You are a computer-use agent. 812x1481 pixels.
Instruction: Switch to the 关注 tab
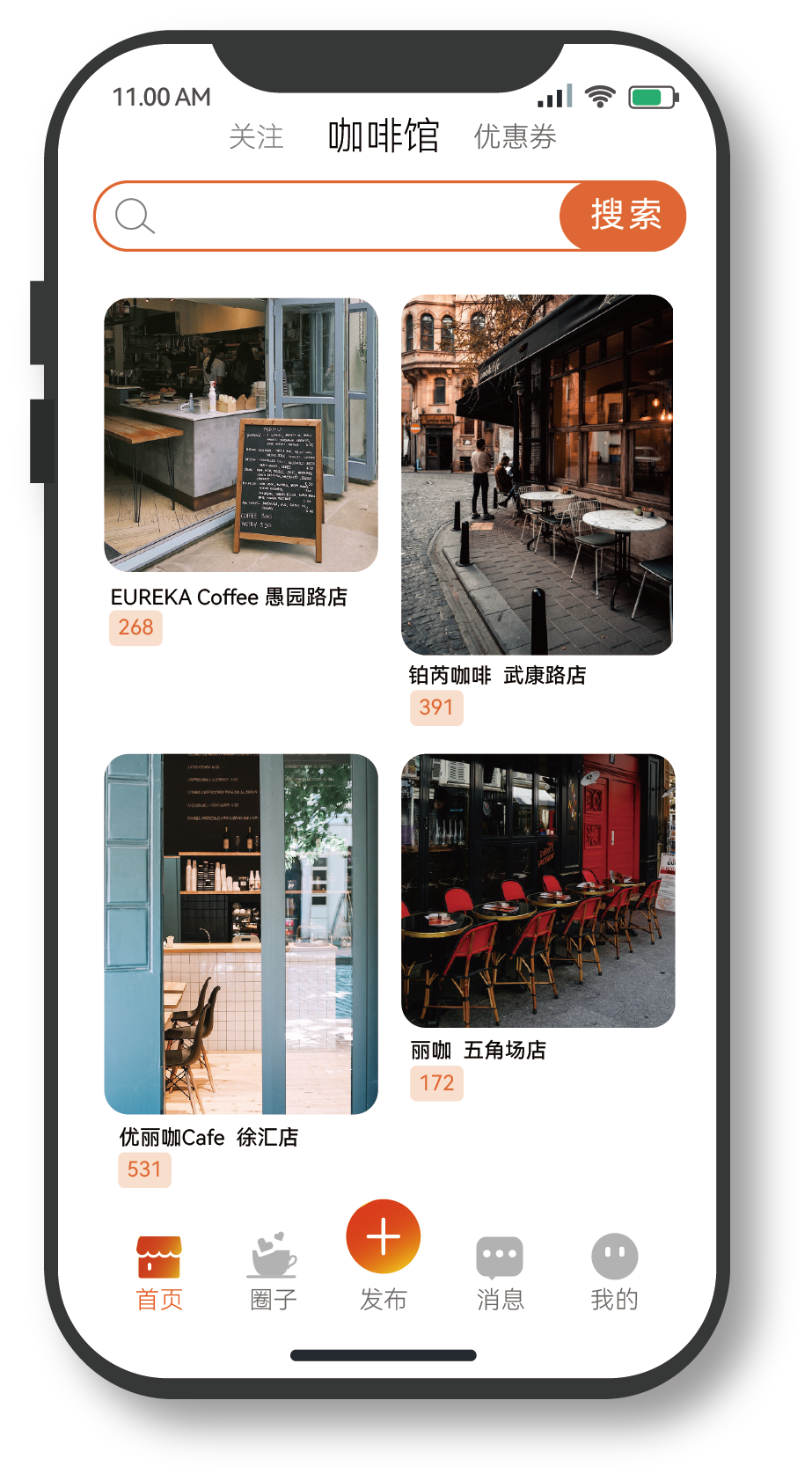[x=256, y=137]
